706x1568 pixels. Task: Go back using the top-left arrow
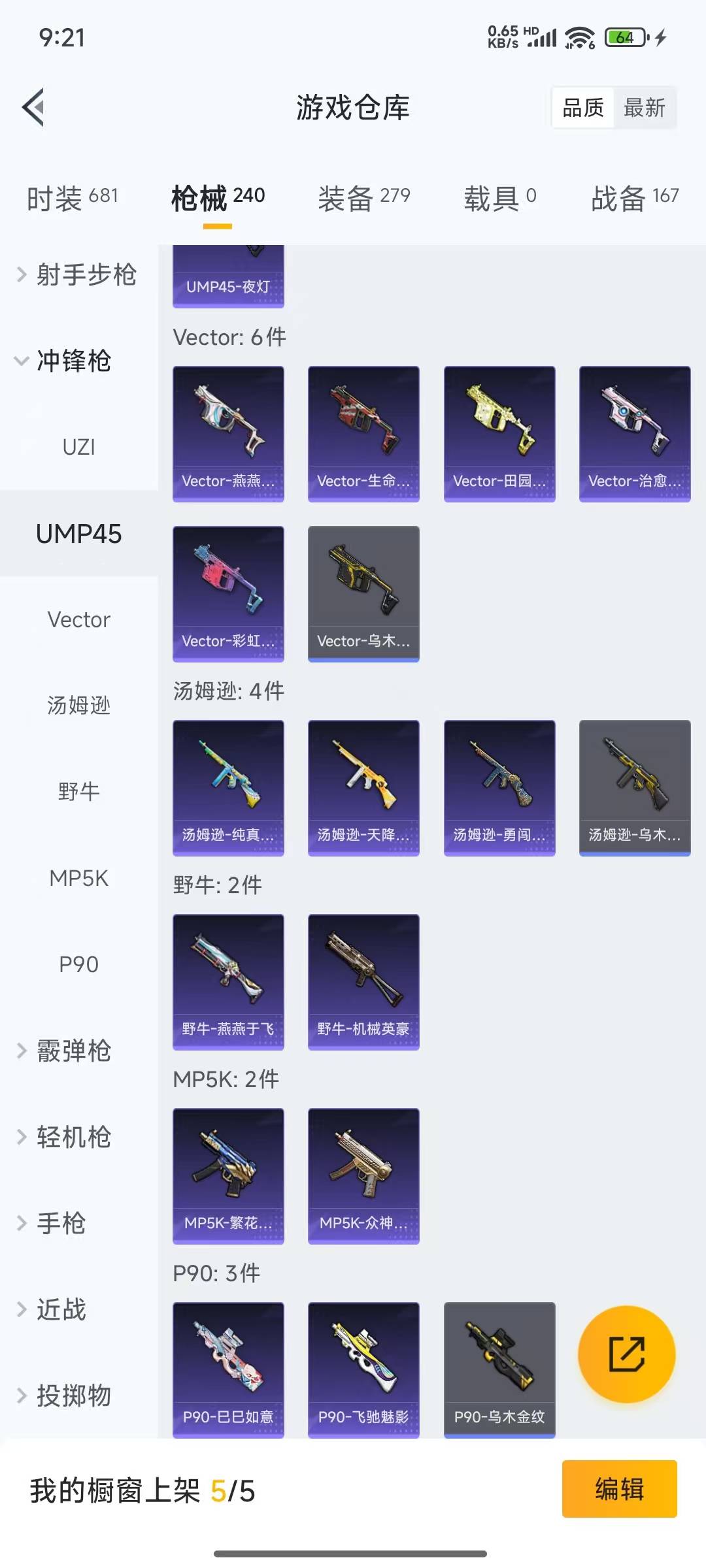[34, 107]
